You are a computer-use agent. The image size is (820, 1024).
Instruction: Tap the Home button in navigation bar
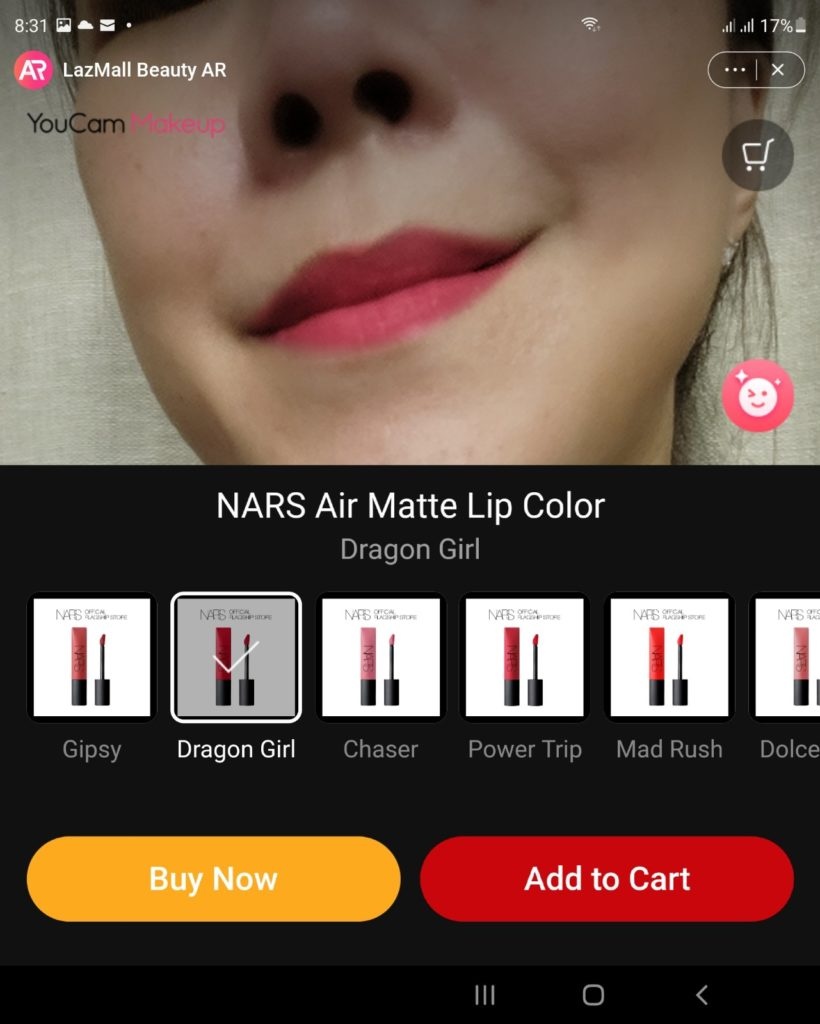[x=593, y=995]
